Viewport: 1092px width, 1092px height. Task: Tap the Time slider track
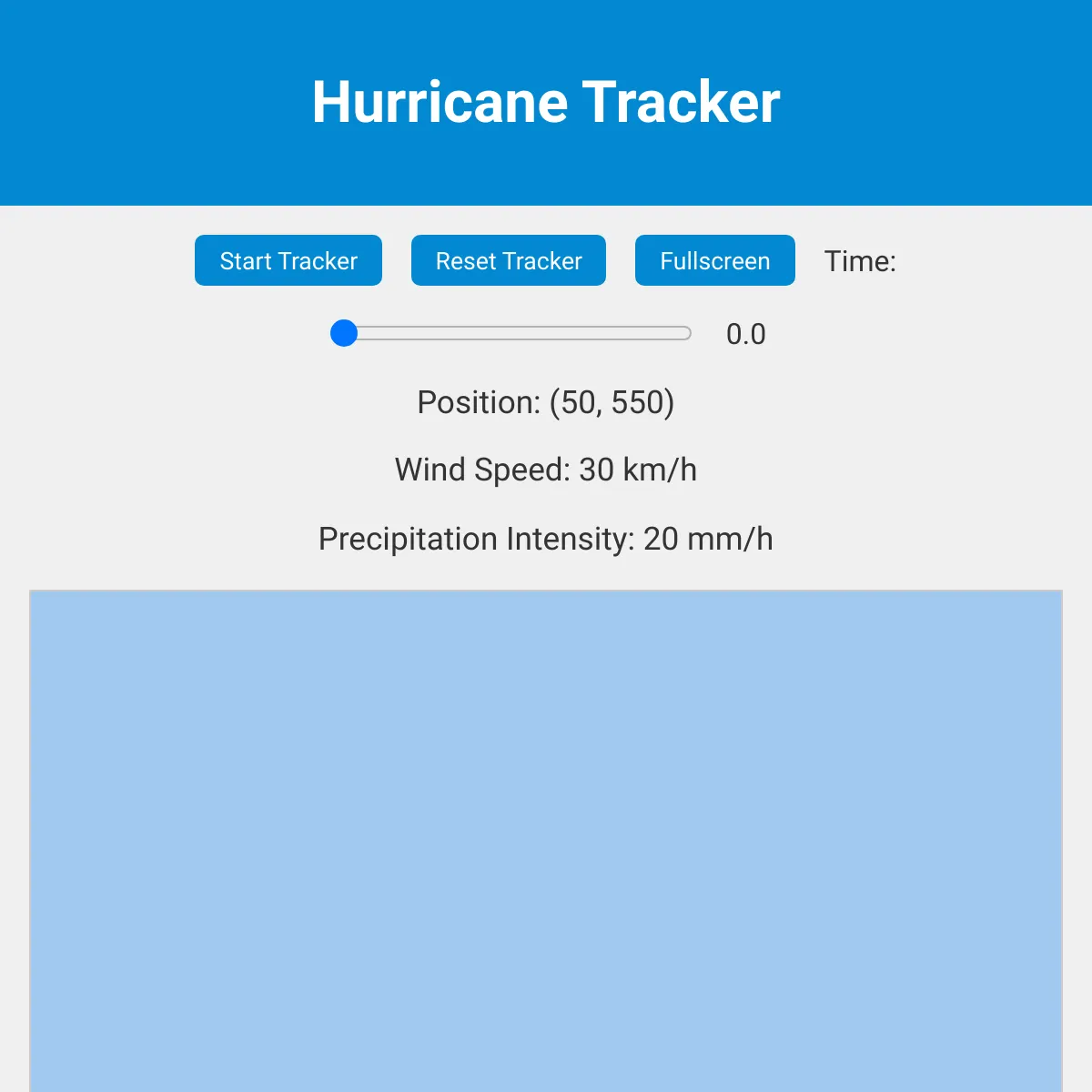pyautogui.click(x=511, y=333)
